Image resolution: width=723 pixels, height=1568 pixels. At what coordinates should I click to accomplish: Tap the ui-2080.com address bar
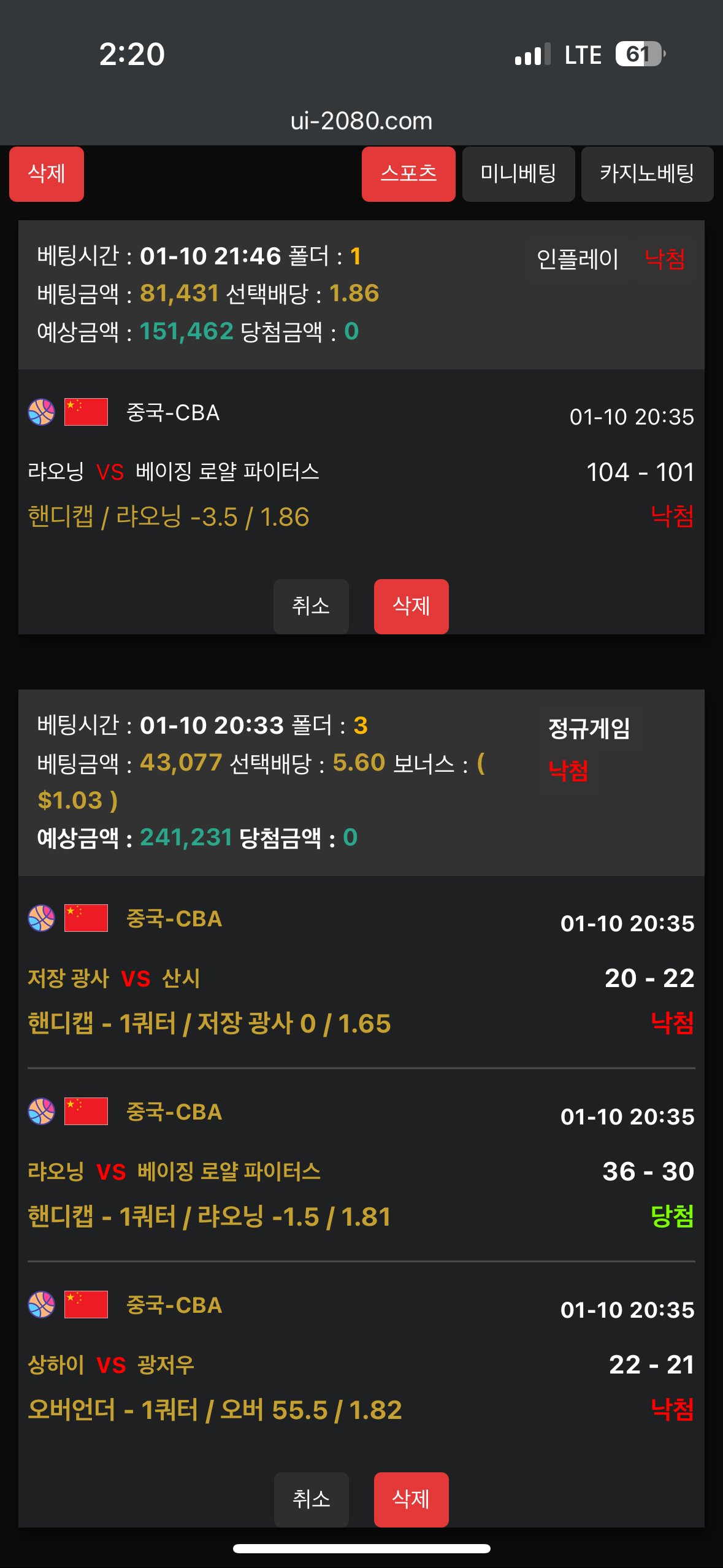(x=361, y=121)
